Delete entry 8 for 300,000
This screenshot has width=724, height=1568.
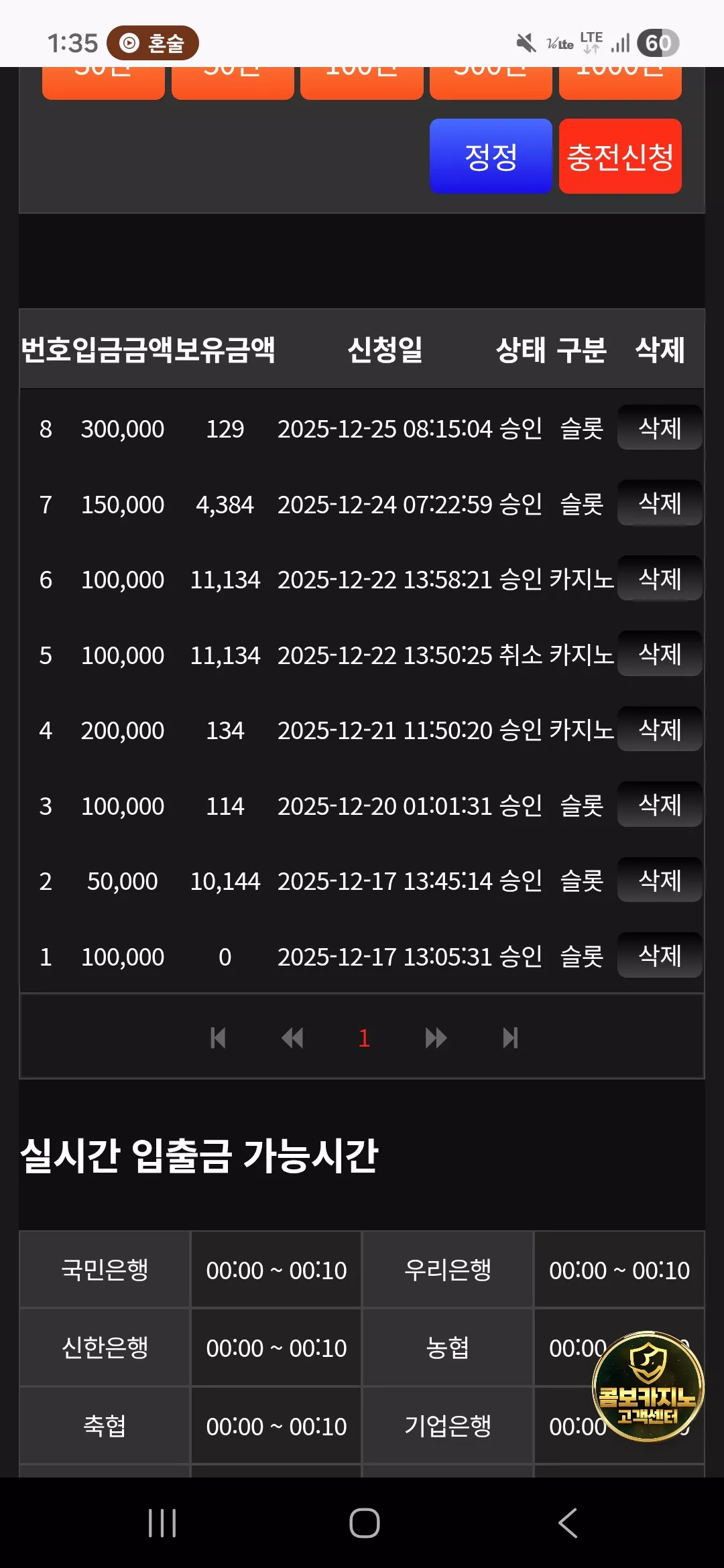660,428
